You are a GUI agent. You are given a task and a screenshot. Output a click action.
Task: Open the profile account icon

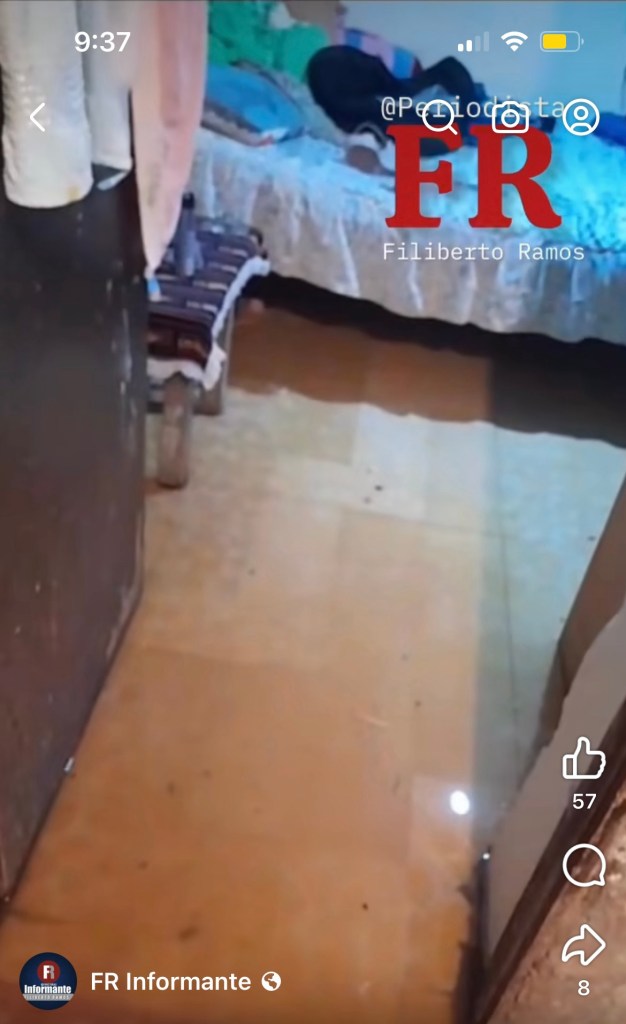tap(580, 118)
